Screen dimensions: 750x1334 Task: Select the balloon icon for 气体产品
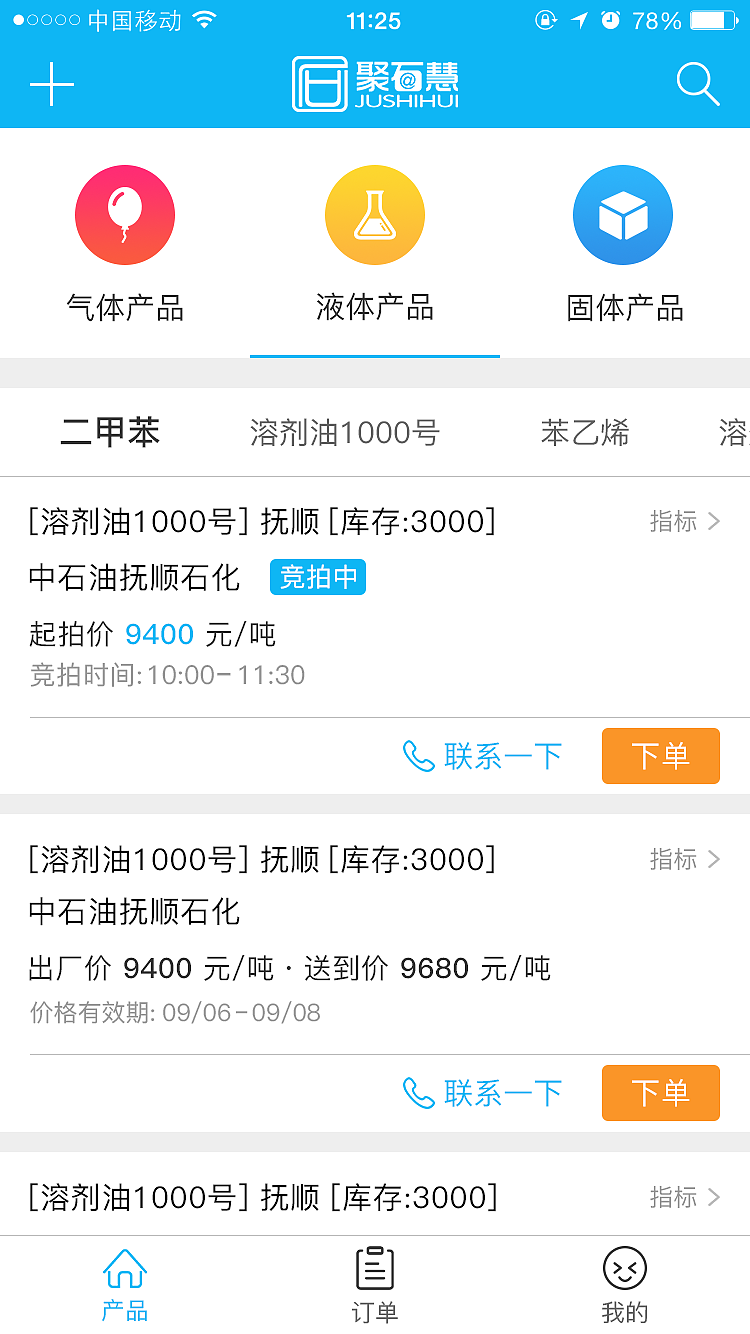[x=124, y=214]
